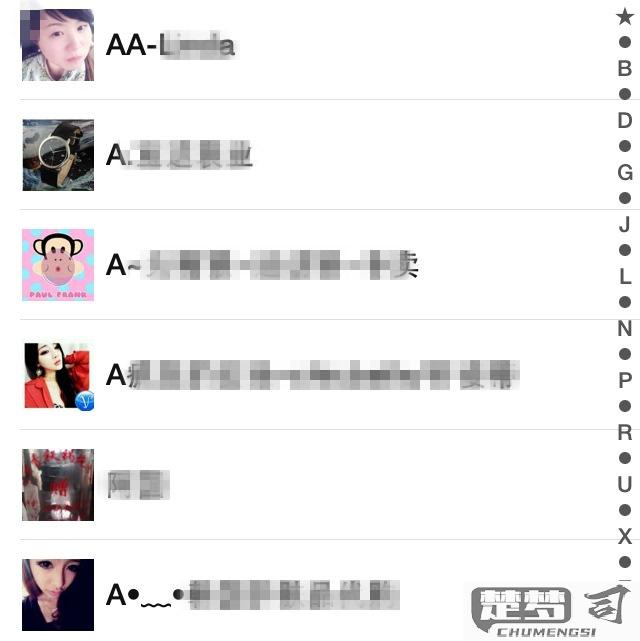This screenshot has height=641, width=640.
Task: Jump to letter U in the index
Action: [x=625, y=485]
